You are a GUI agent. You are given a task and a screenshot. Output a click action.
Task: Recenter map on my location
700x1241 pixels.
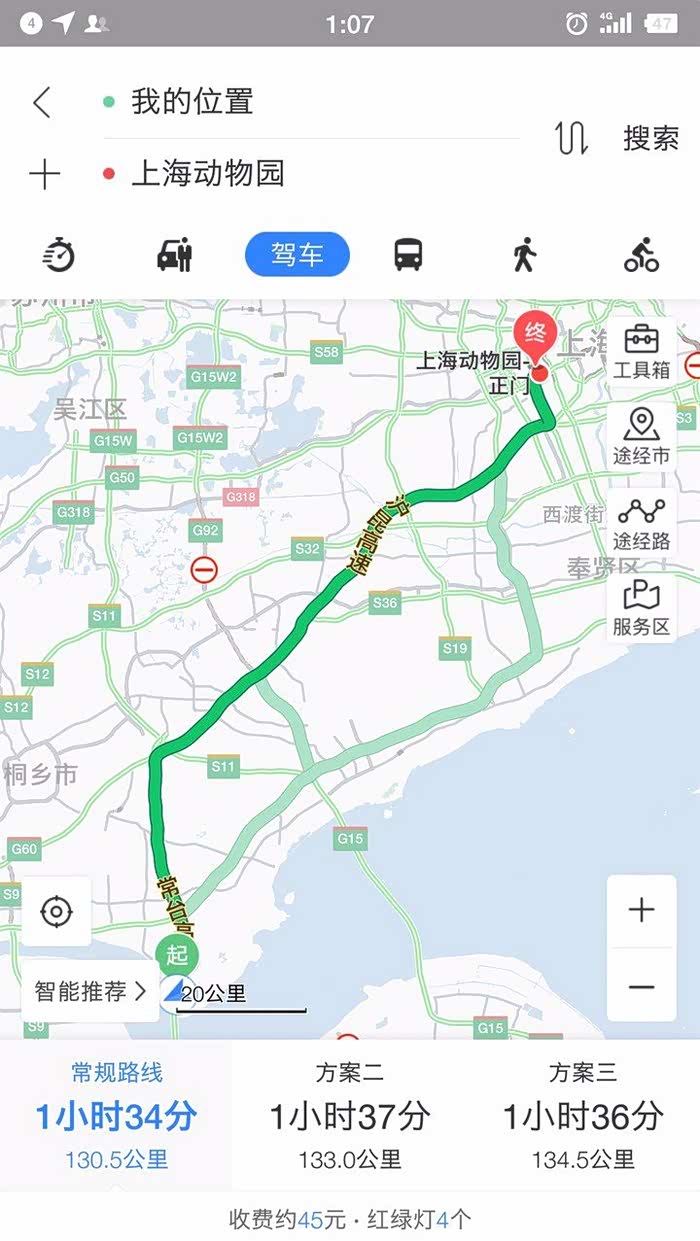57,911
